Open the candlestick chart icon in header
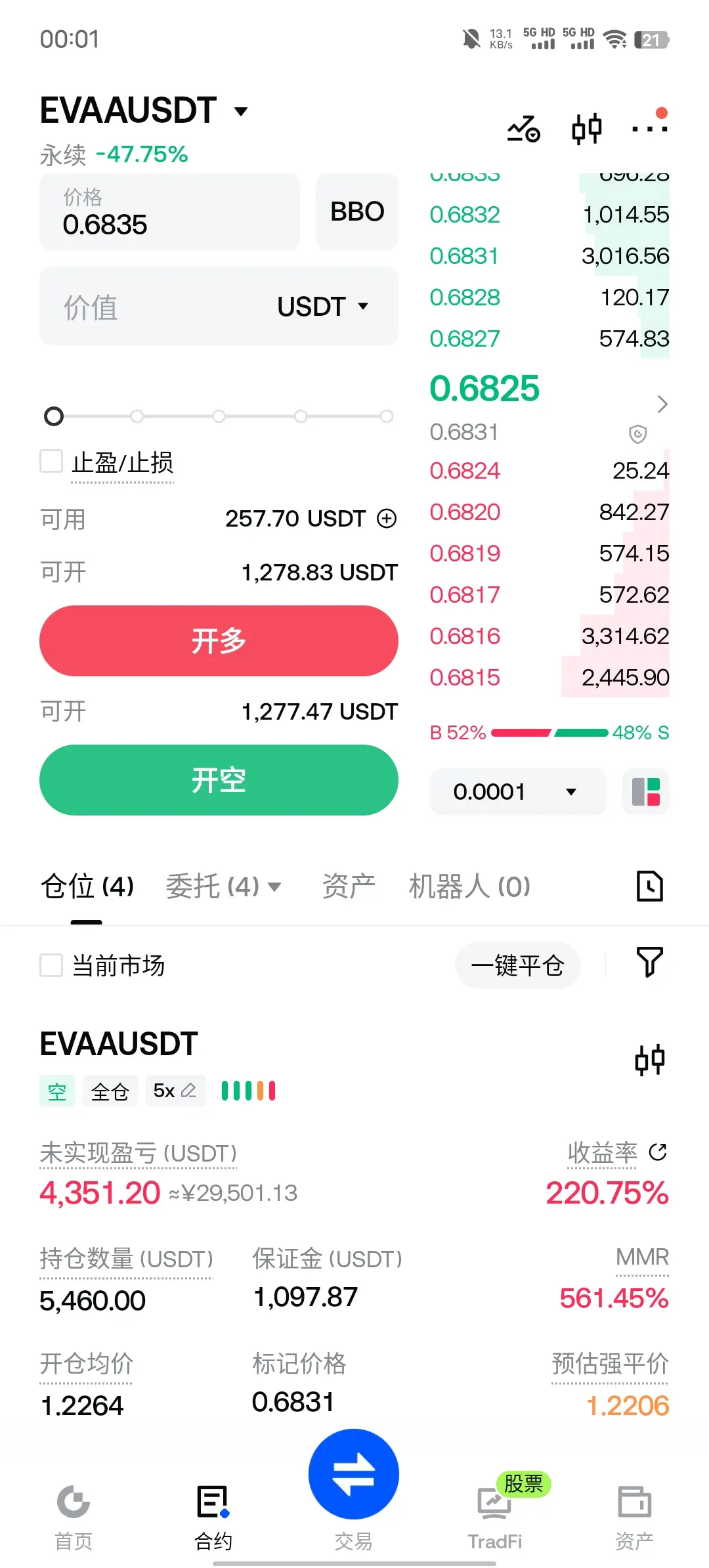 586,129
